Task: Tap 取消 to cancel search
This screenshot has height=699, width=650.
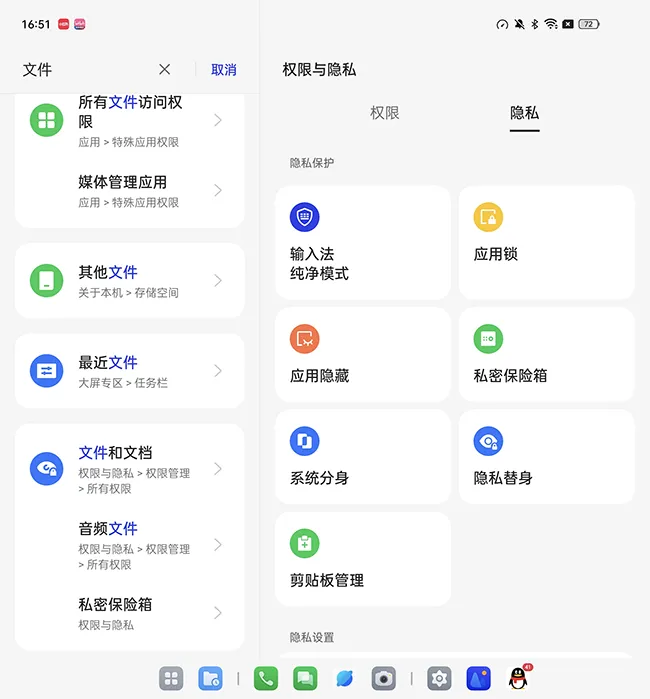Action: point(224,70)
